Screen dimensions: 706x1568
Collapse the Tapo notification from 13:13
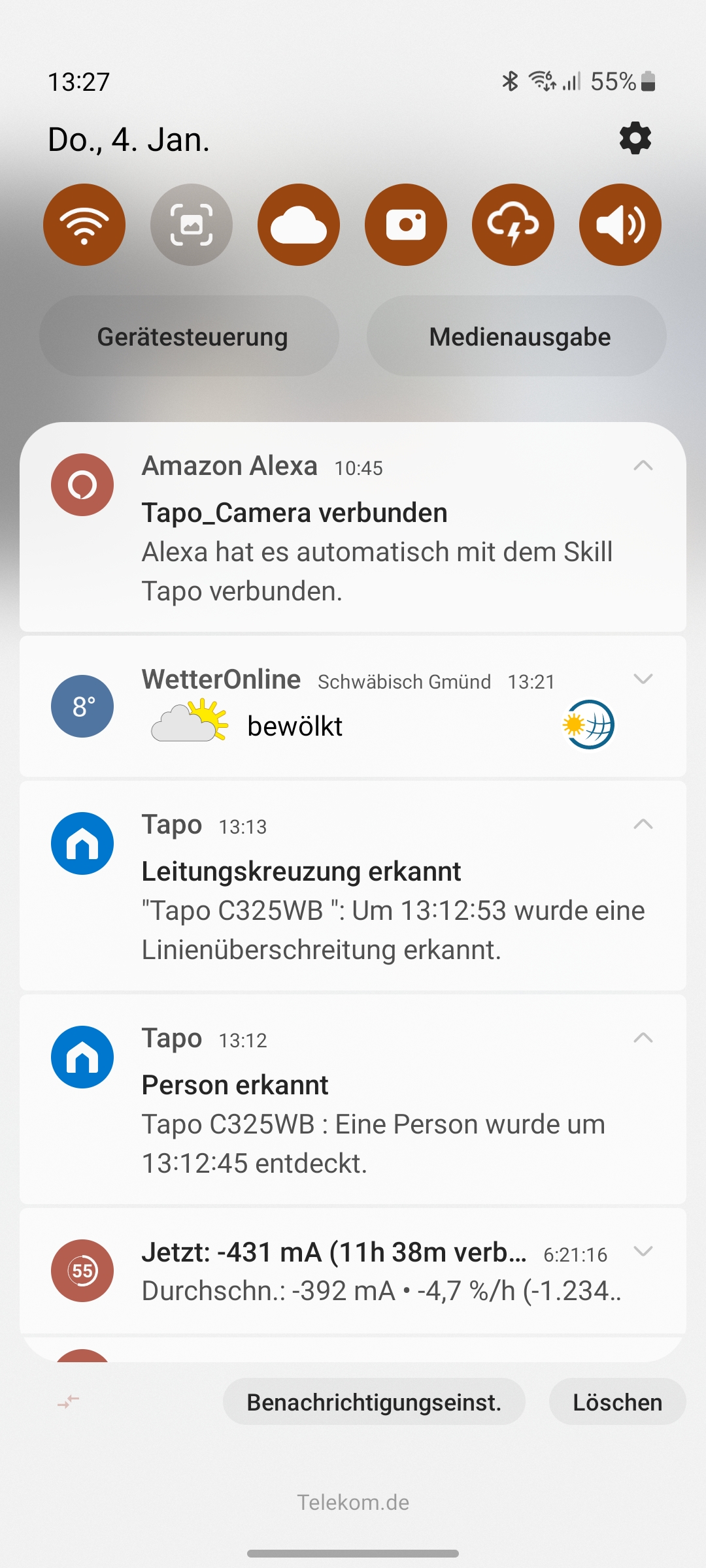pos(643,825)
